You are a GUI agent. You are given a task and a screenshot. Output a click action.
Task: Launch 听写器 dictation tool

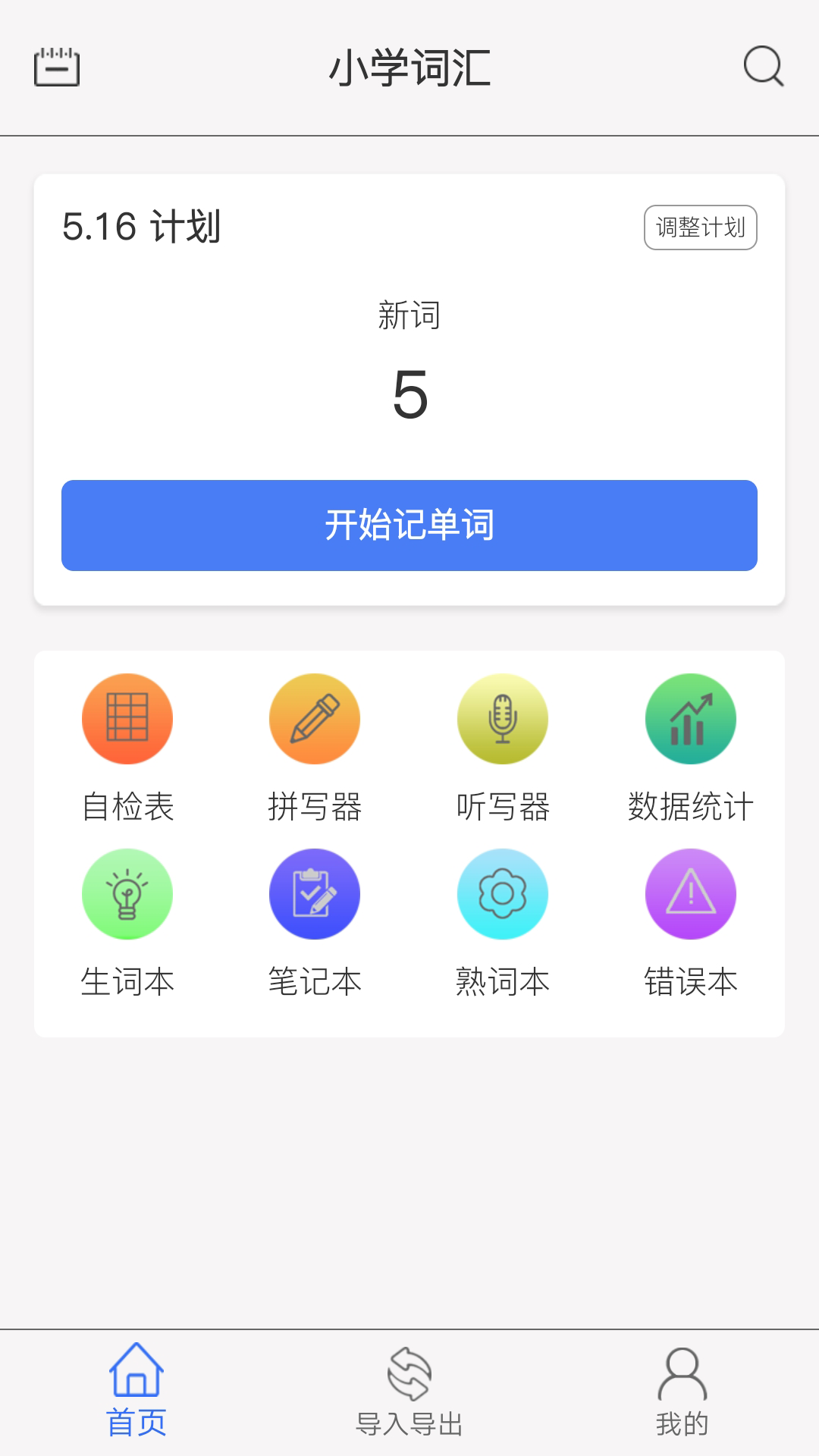[503, 748]
